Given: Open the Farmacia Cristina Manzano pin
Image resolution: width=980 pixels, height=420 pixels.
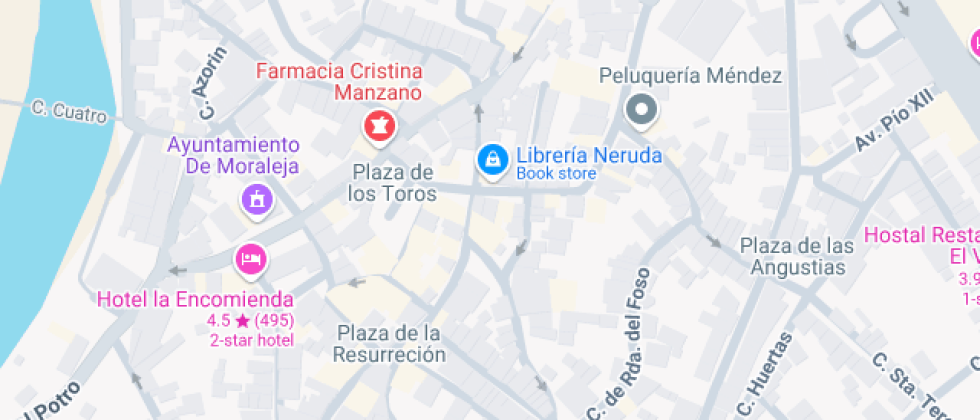Looking at the screenshot, I should point(379,127).
